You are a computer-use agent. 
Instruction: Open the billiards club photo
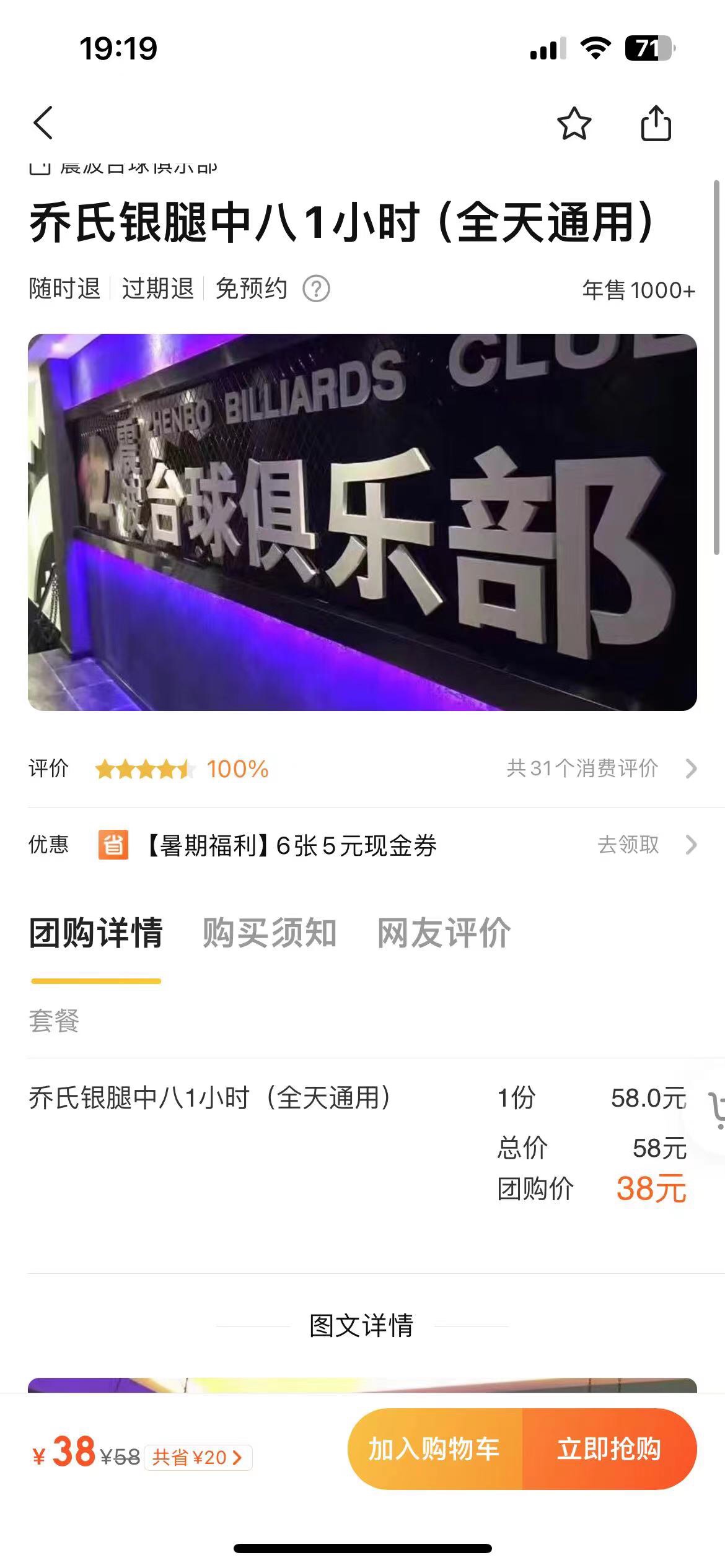(x=362, y=522)
